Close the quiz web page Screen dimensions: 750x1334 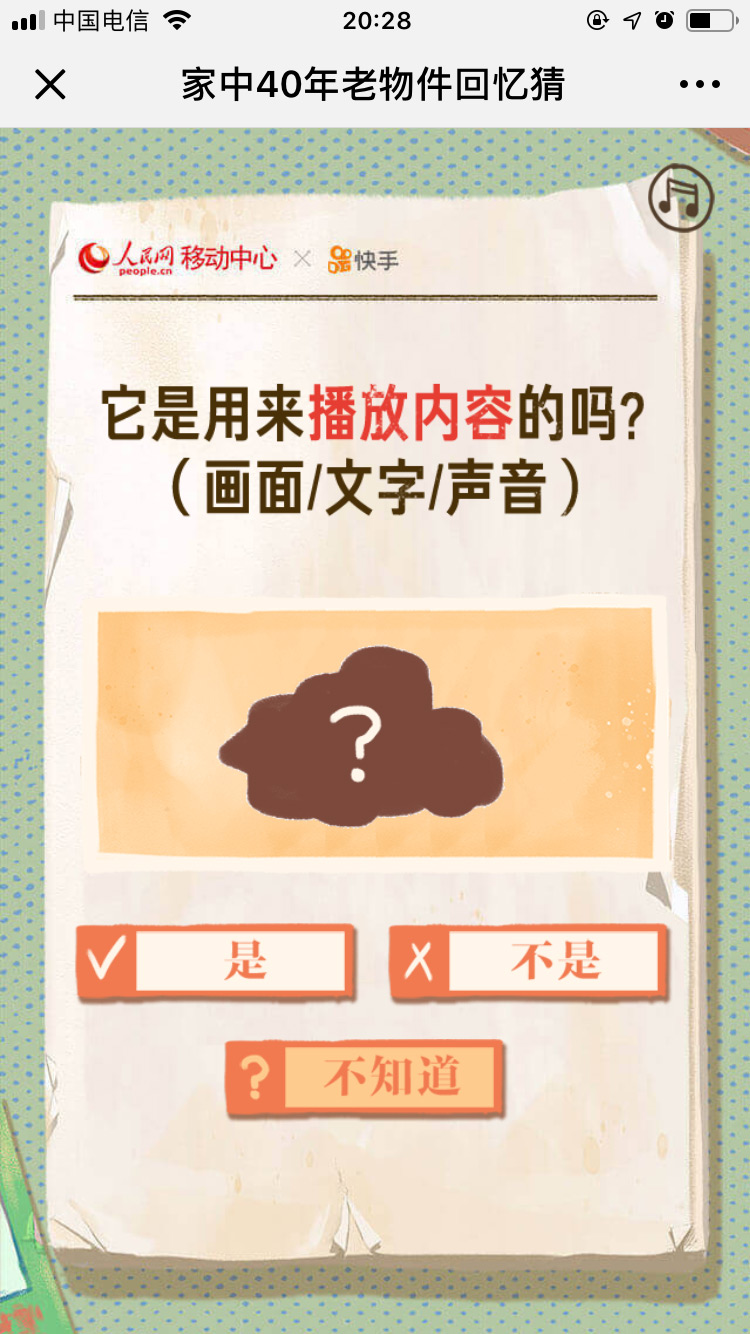click(50, 85)
